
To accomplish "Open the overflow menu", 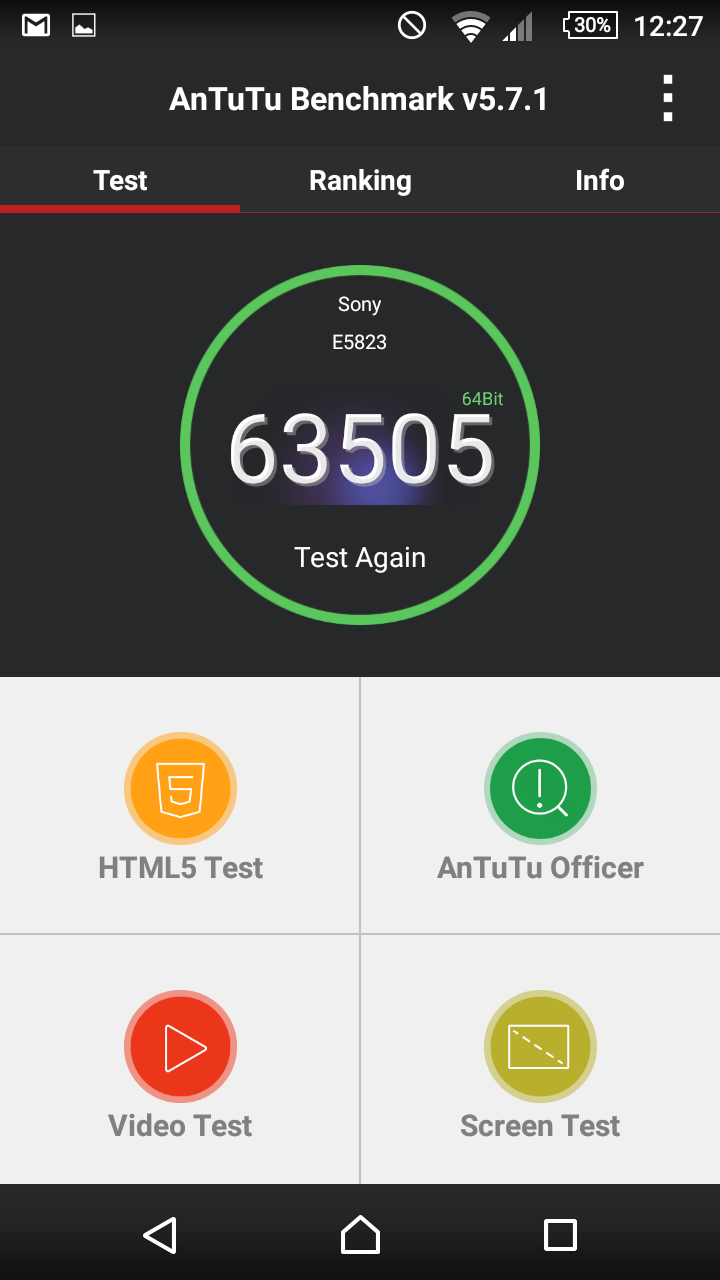I will click(667, 99).
